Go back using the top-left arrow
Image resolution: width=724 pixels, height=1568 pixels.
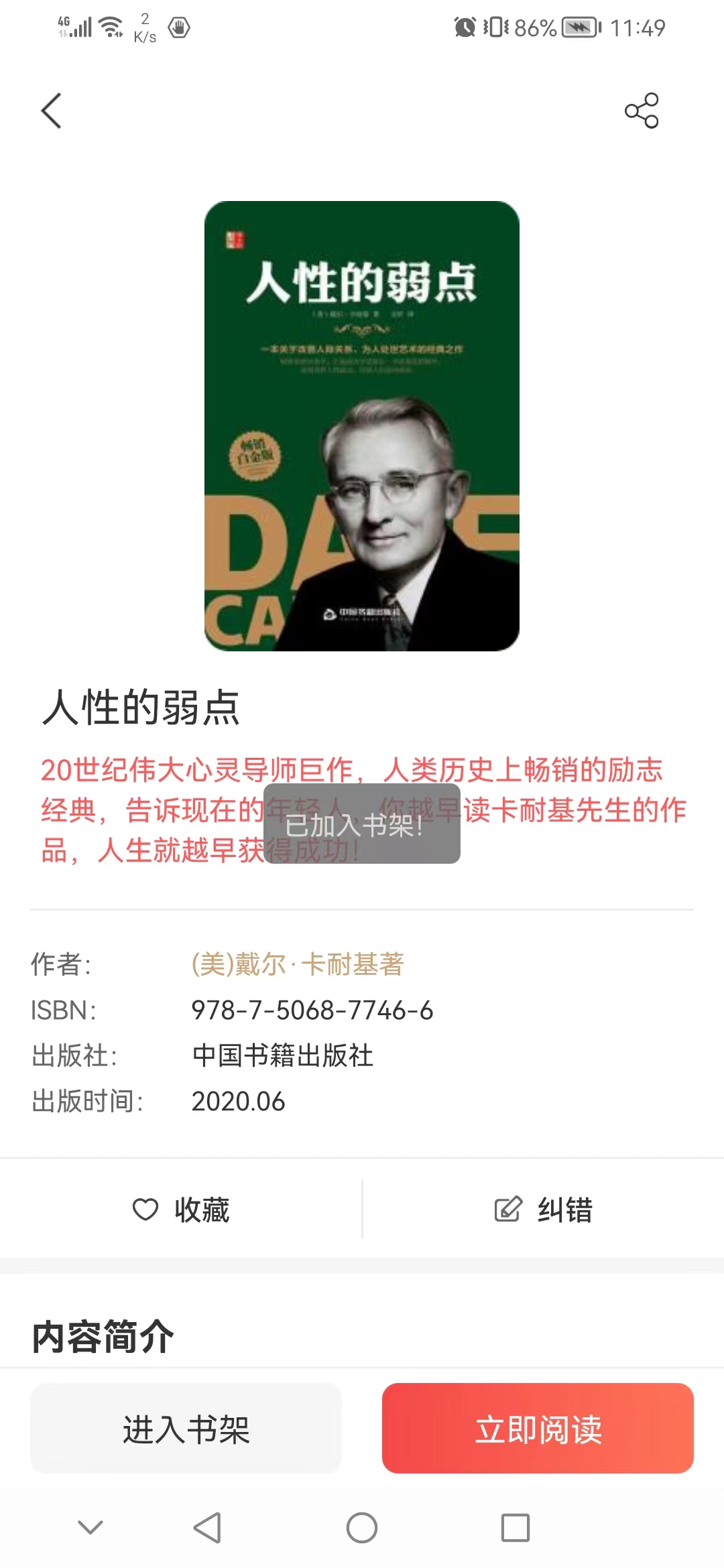pos(52,111)
